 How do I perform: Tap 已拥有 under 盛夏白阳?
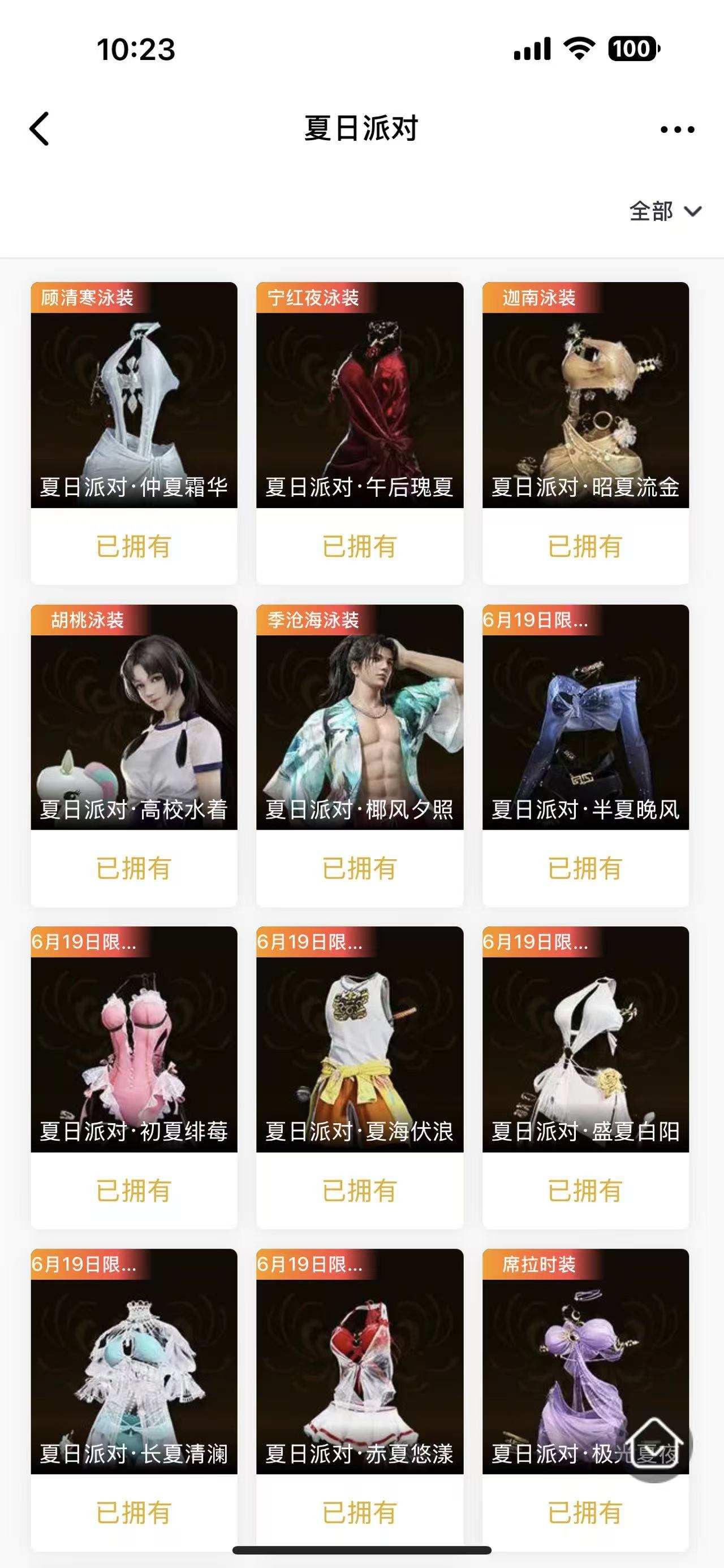[584, 1191]
